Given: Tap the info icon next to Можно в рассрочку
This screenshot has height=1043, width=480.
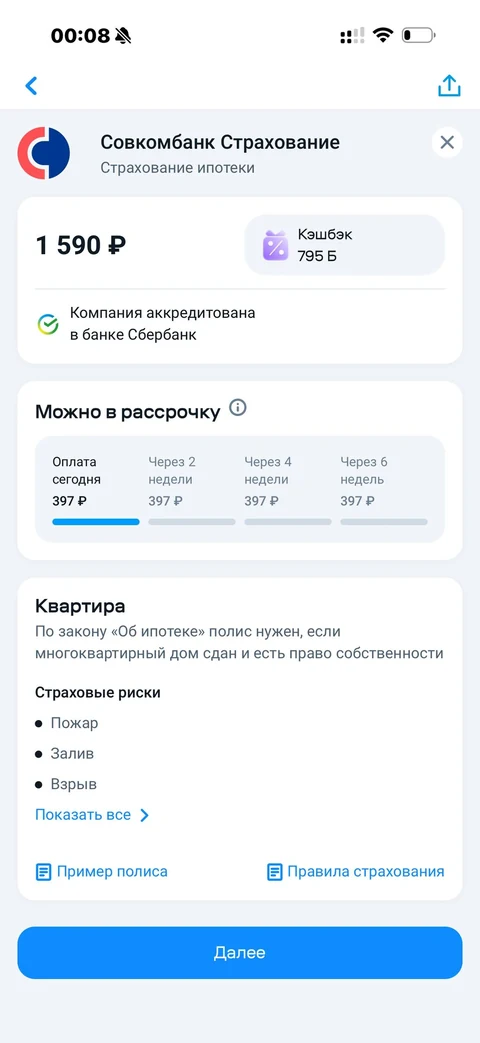Looking at the screenshot, I should point(237,407).
